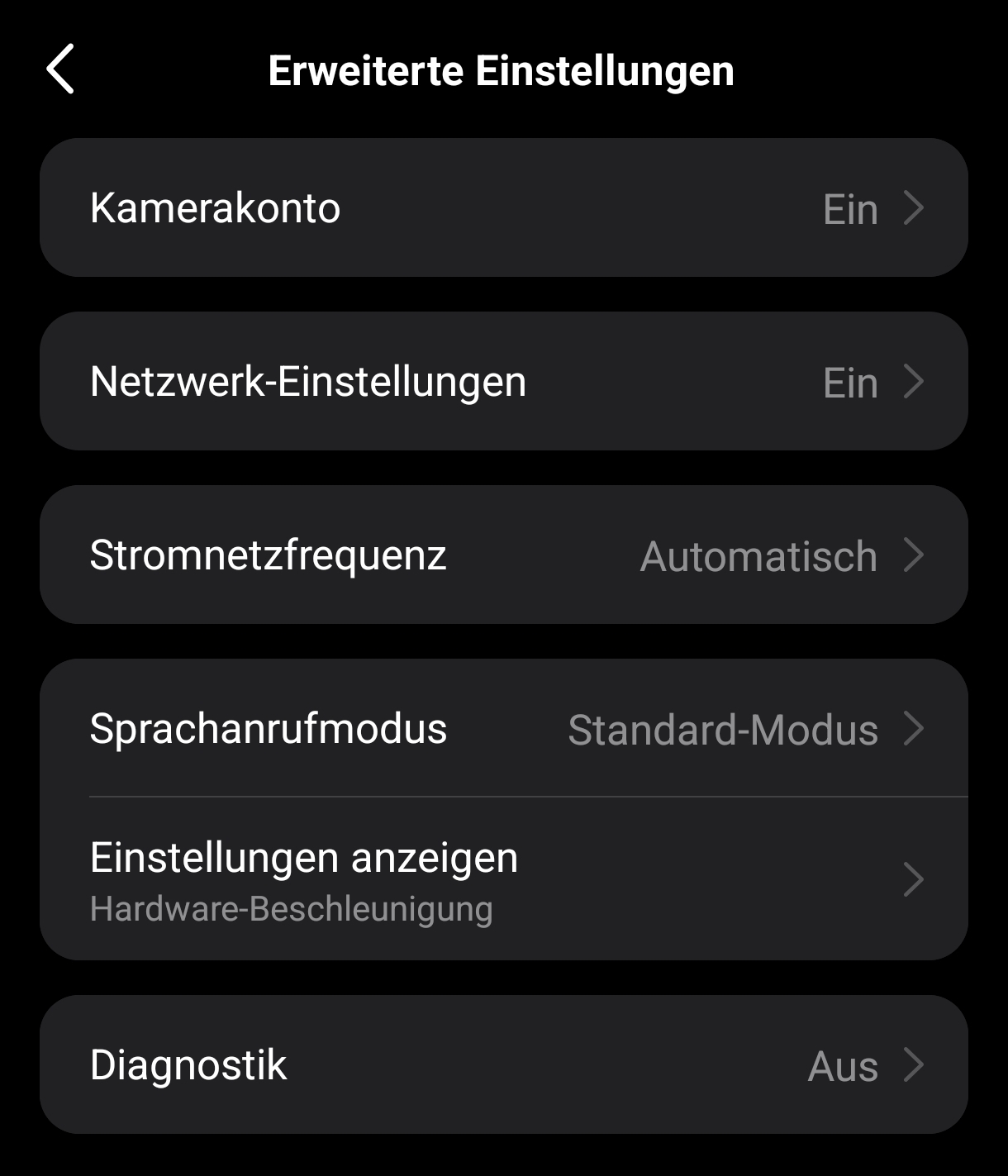Open Einstellungen anzeigen
Image resolution: width=1008 pixels, height=1176 pixels.
click(503, 879)
